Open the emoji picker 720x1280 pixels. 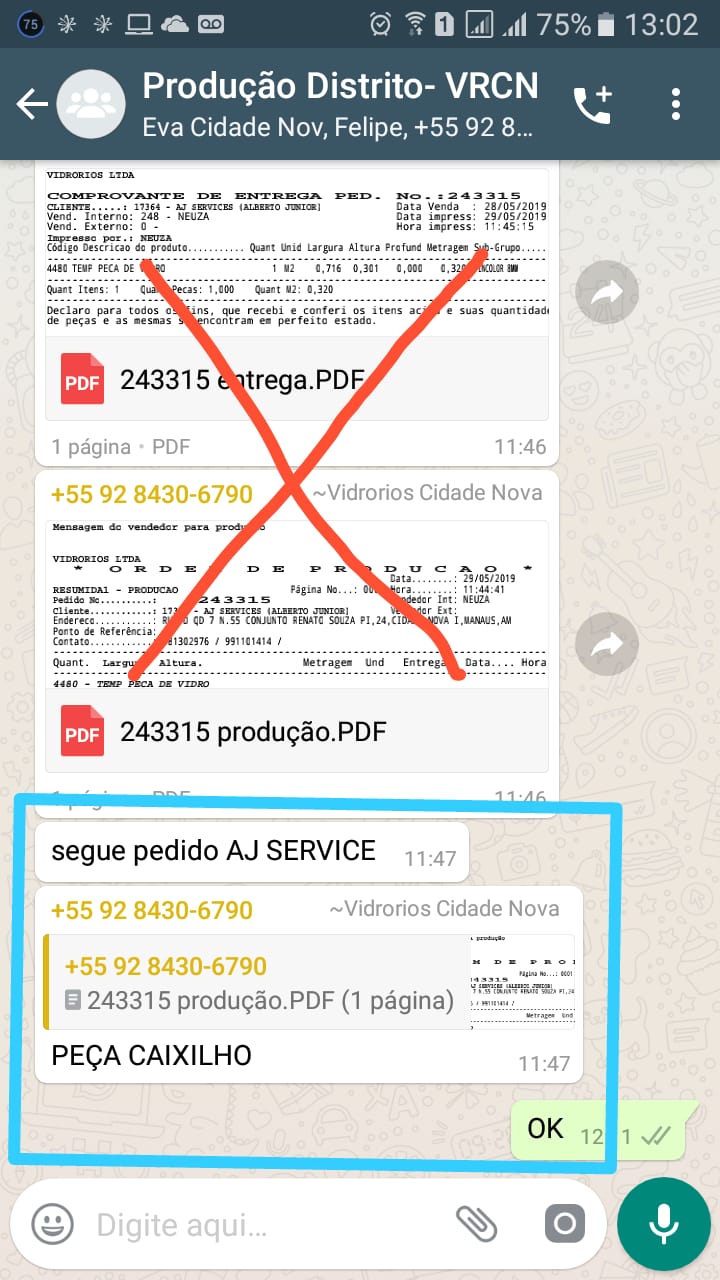pyautogui.click(x=52, y=1224)
